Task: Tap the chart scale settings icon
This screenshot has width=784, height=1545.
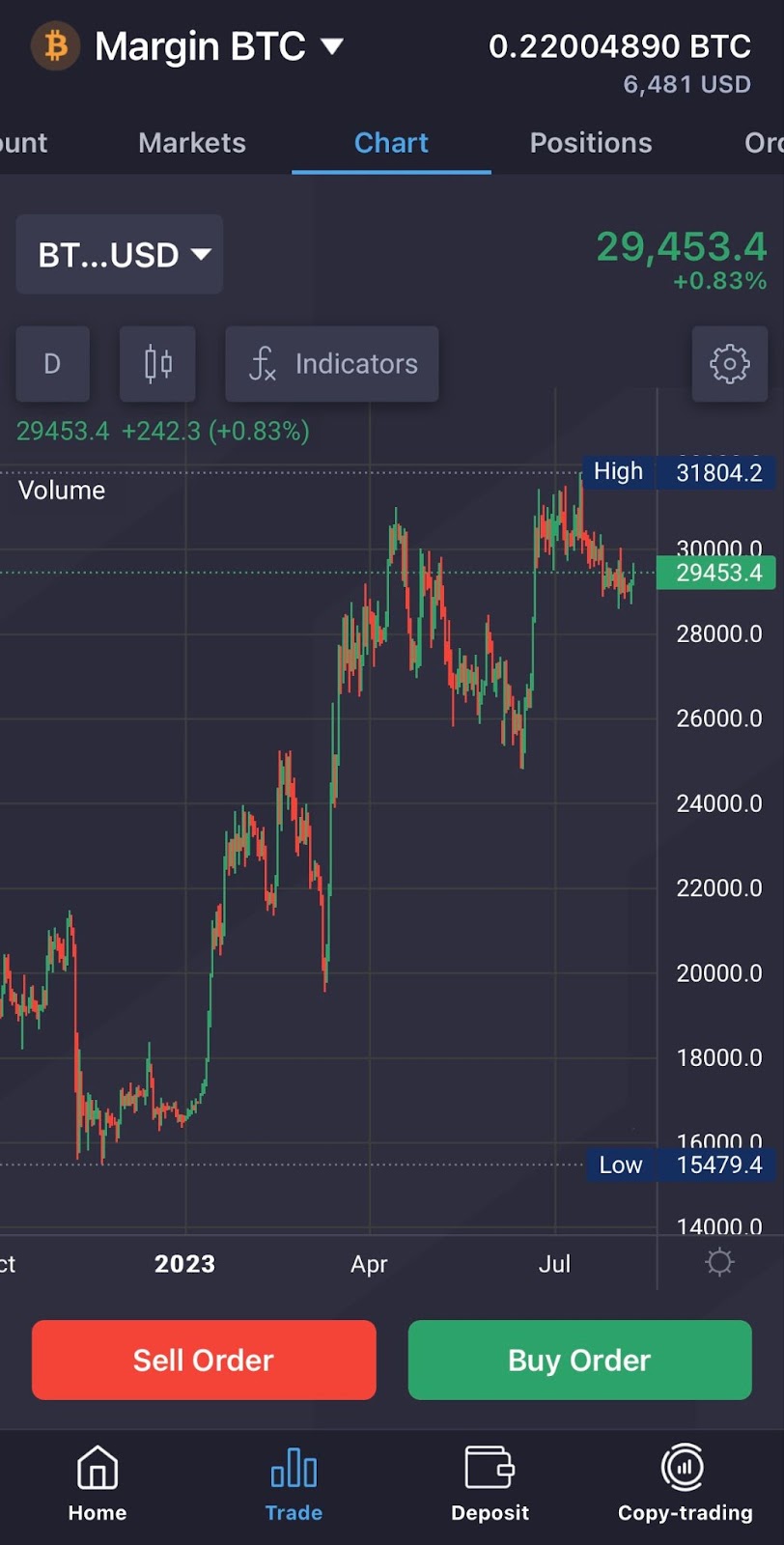Action: (719, 1262)
